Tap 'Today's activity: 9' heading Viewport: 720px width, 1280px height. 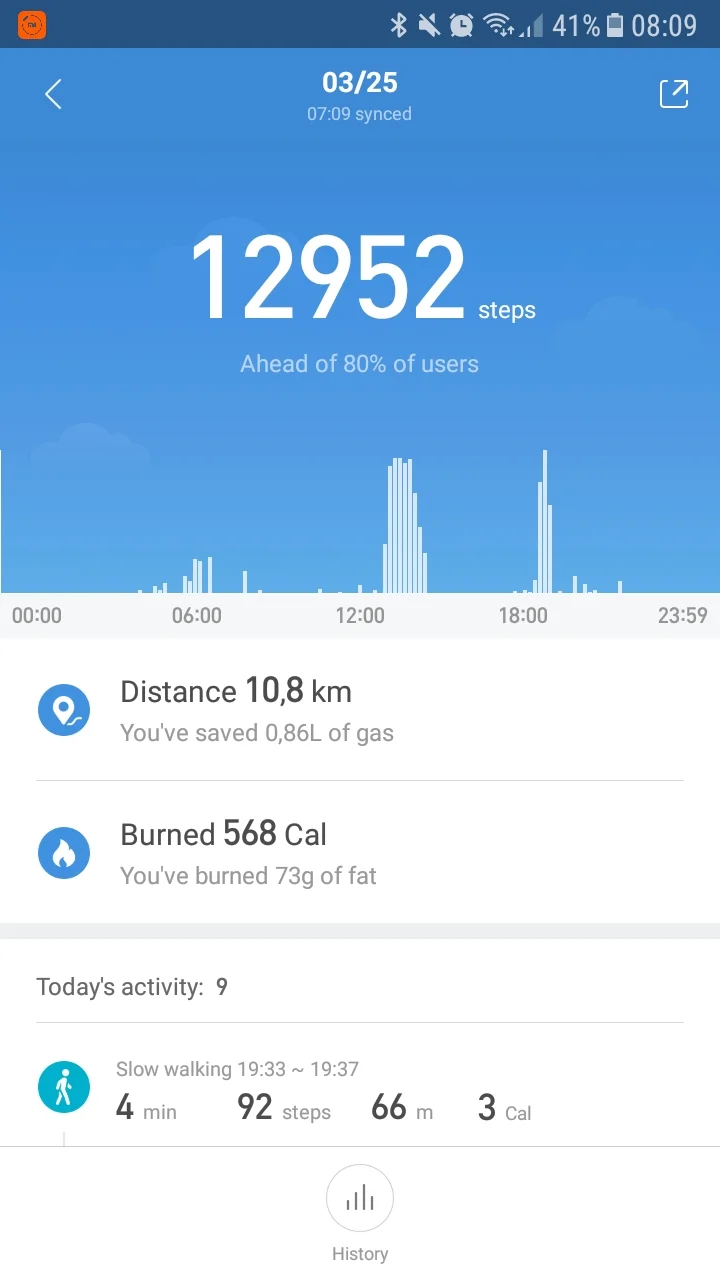pyautogui.click(x=129, y=987)
